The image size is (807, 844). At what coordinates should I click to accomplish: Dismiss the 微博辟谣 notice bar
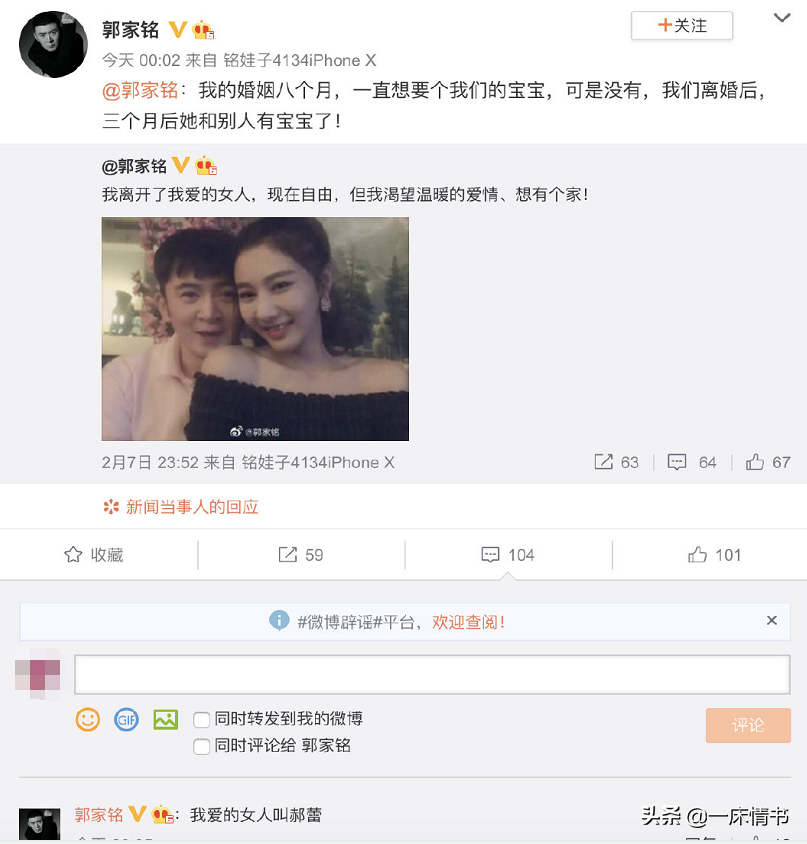771,620
